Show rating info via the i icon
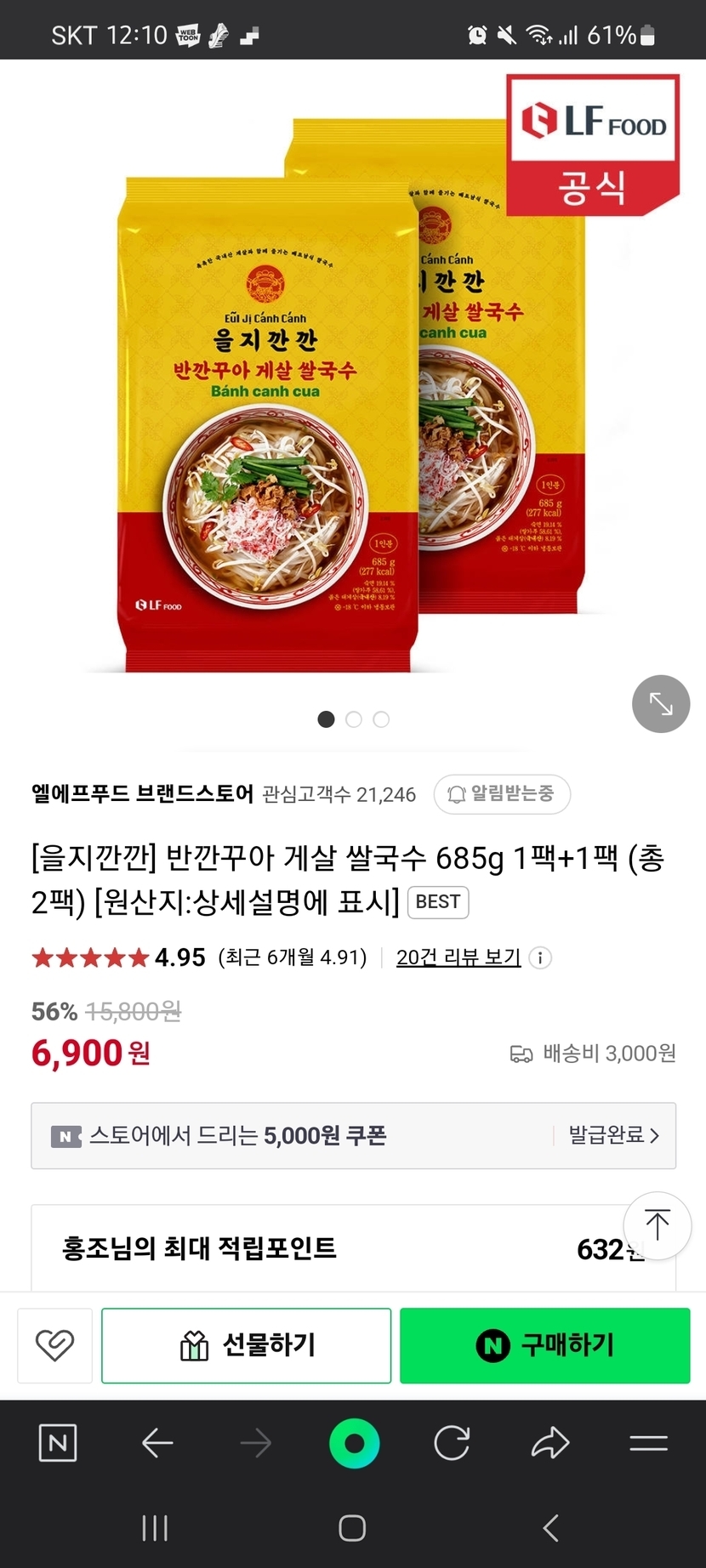Screen dimensions: 706x1568 pyautogui.click(x=540, y=958)
